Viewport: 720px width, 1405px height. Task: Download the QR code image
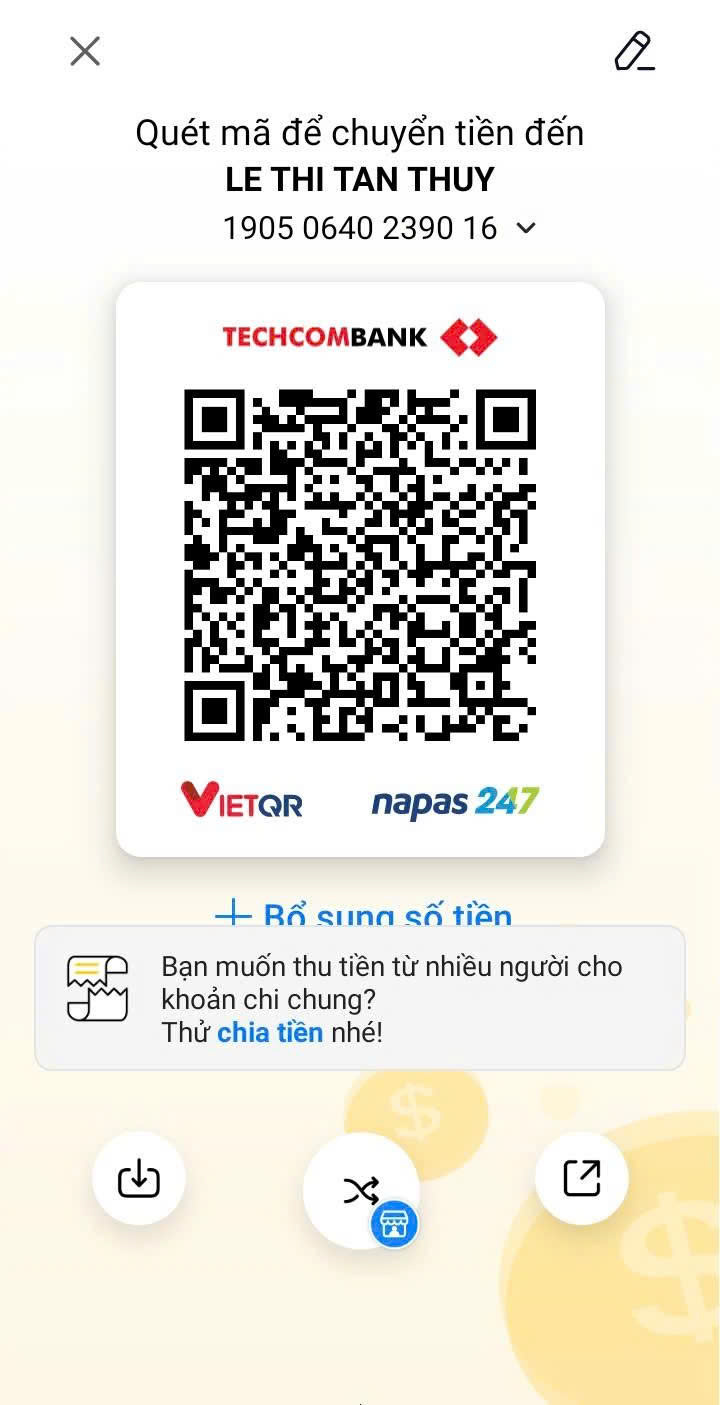(139, 1179)
